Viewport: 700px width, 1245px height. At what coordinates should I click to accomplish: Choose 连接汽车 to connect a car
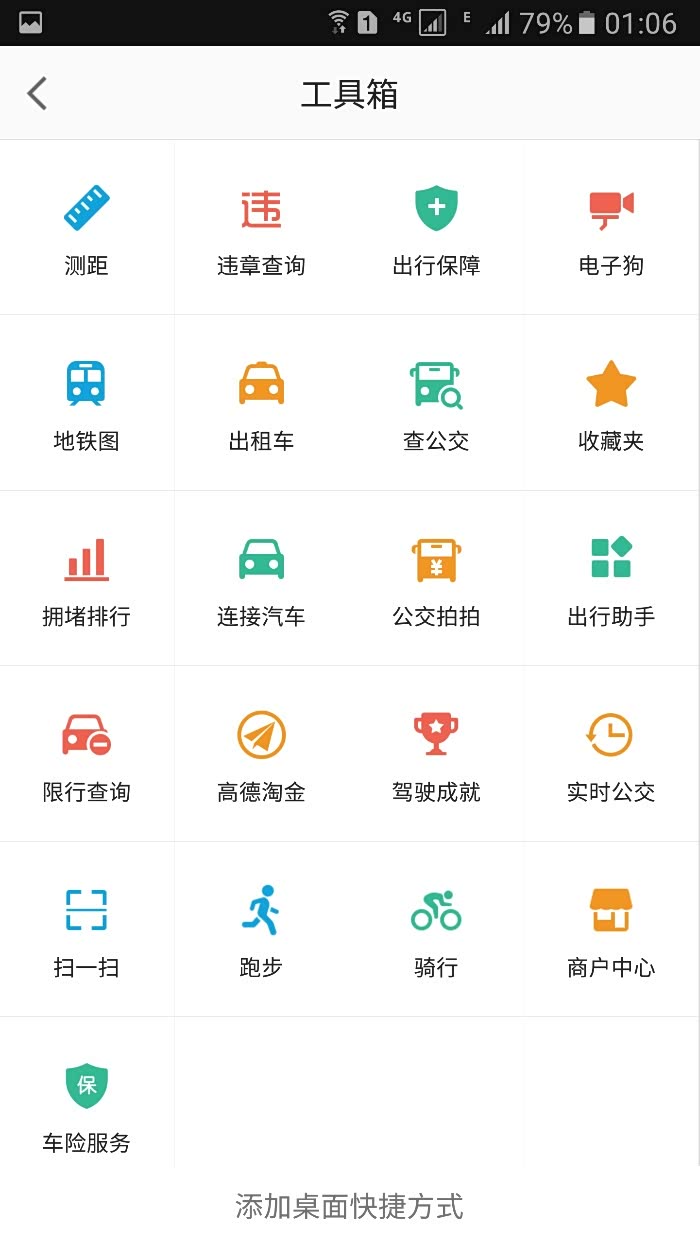261,578
